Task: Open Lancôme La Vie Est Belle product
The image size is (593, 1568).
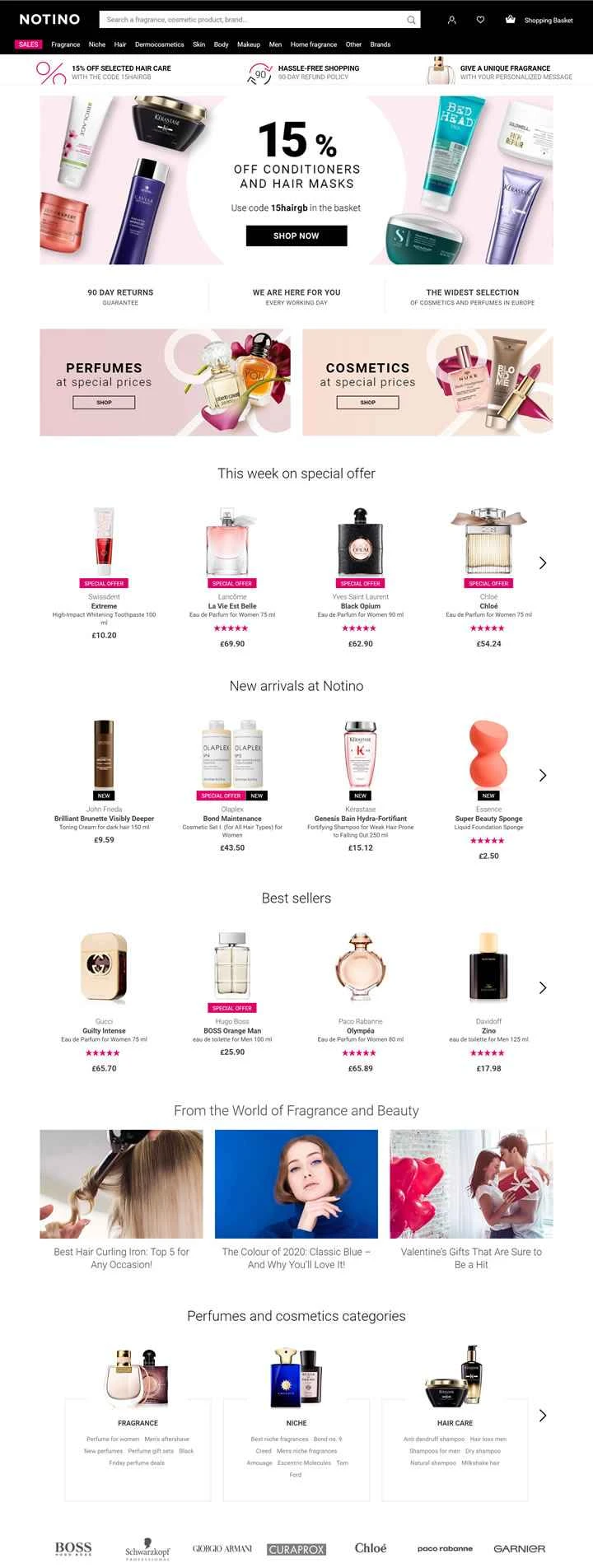Action: pos(232,606)
